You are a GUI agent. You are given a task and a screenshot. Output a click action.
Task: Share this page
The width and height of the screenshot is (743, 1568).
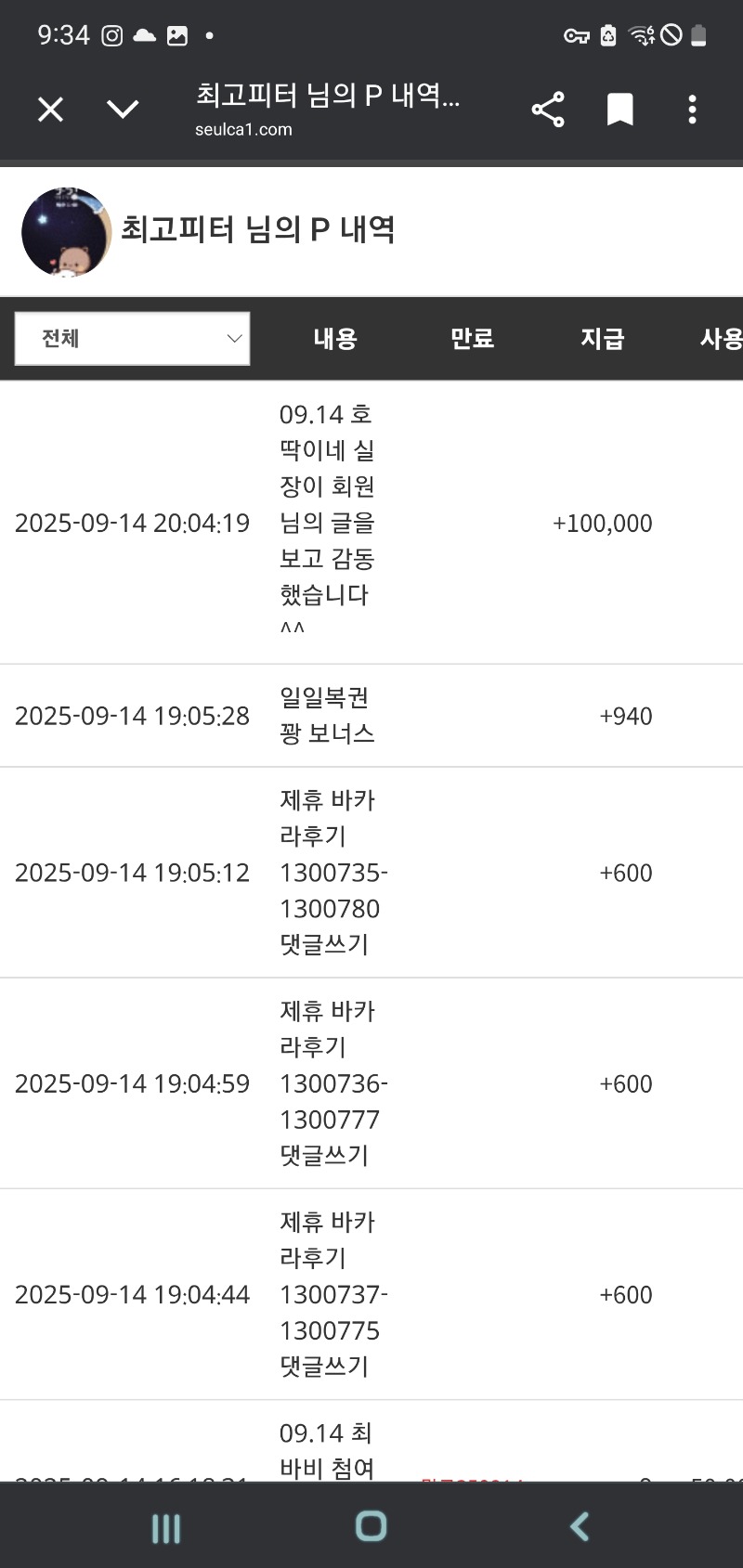tap(548, 110)
